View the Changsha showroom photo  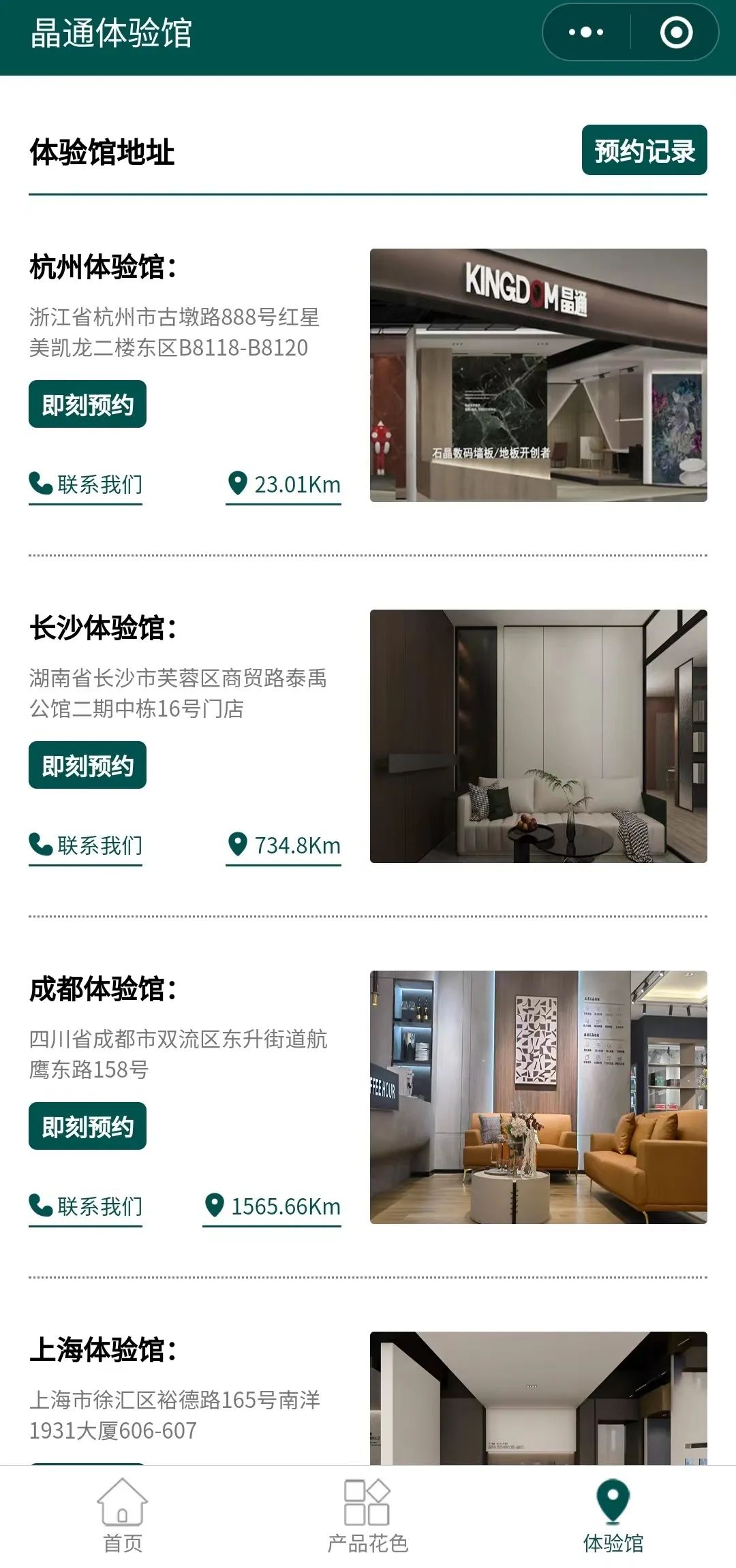click(538, 736)
